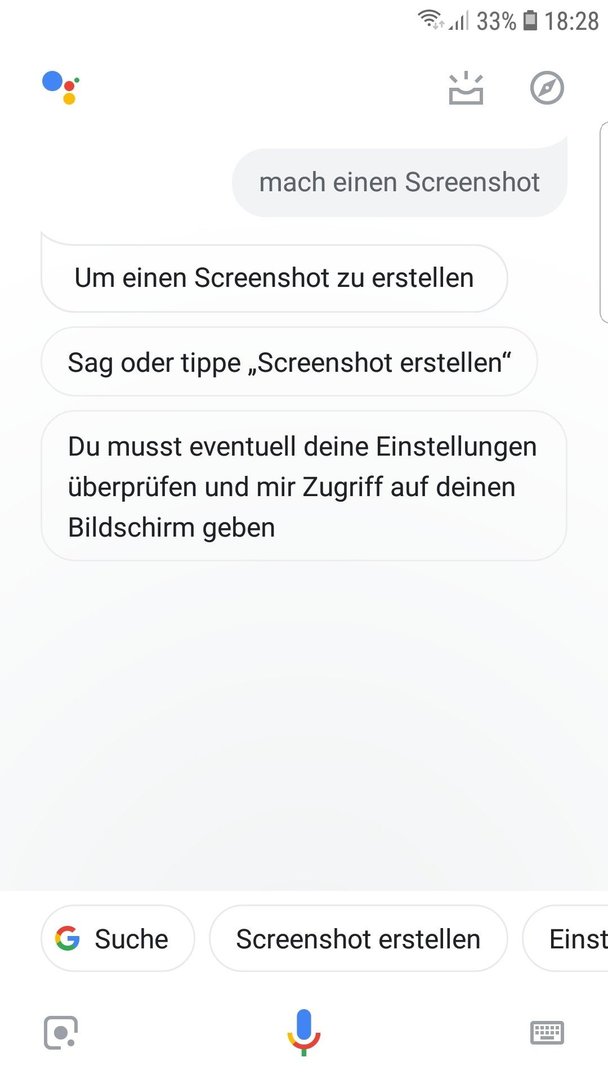Open the keyboard input
The height and width of the screenshot is (1080, 608).
point(547,1032)
